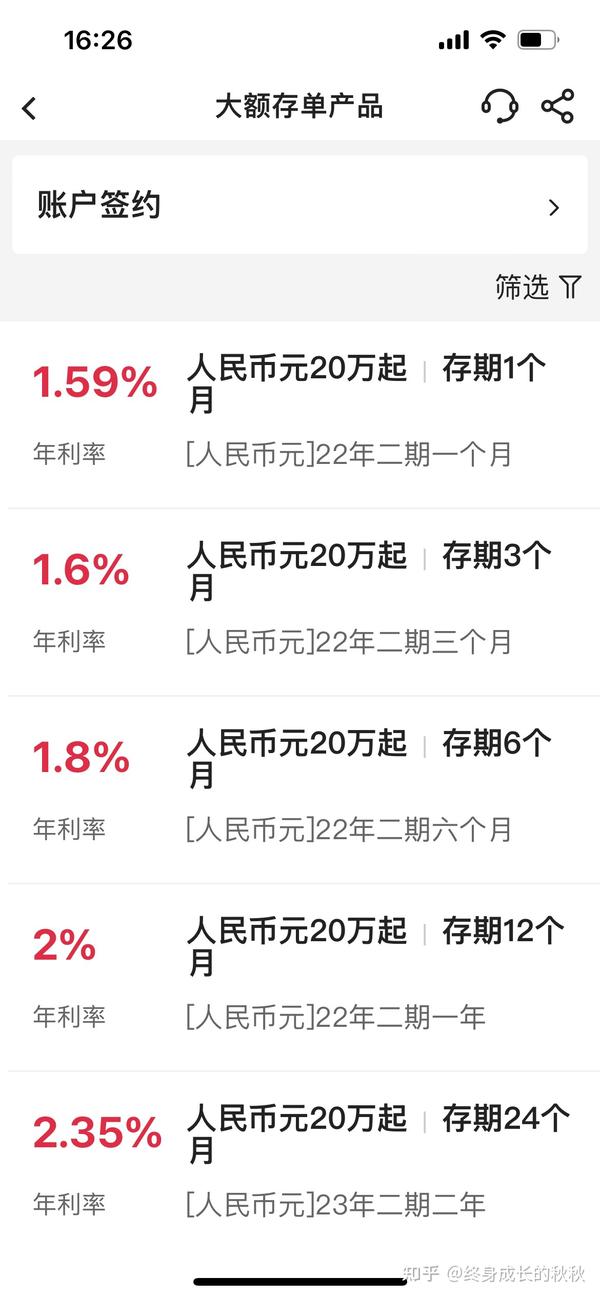Select the 1.6% 存期3个月 product

300,603
